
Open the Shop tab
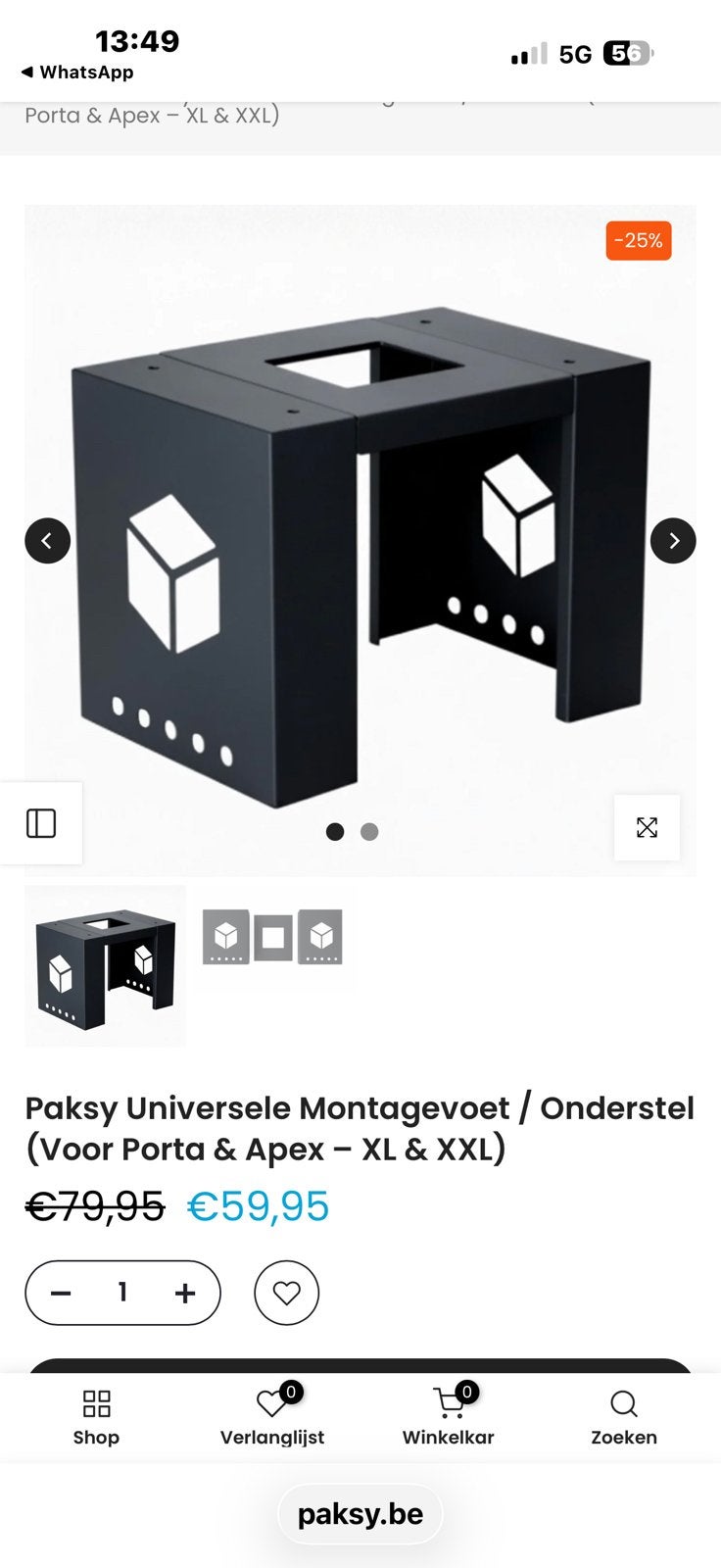point(96,1418)
